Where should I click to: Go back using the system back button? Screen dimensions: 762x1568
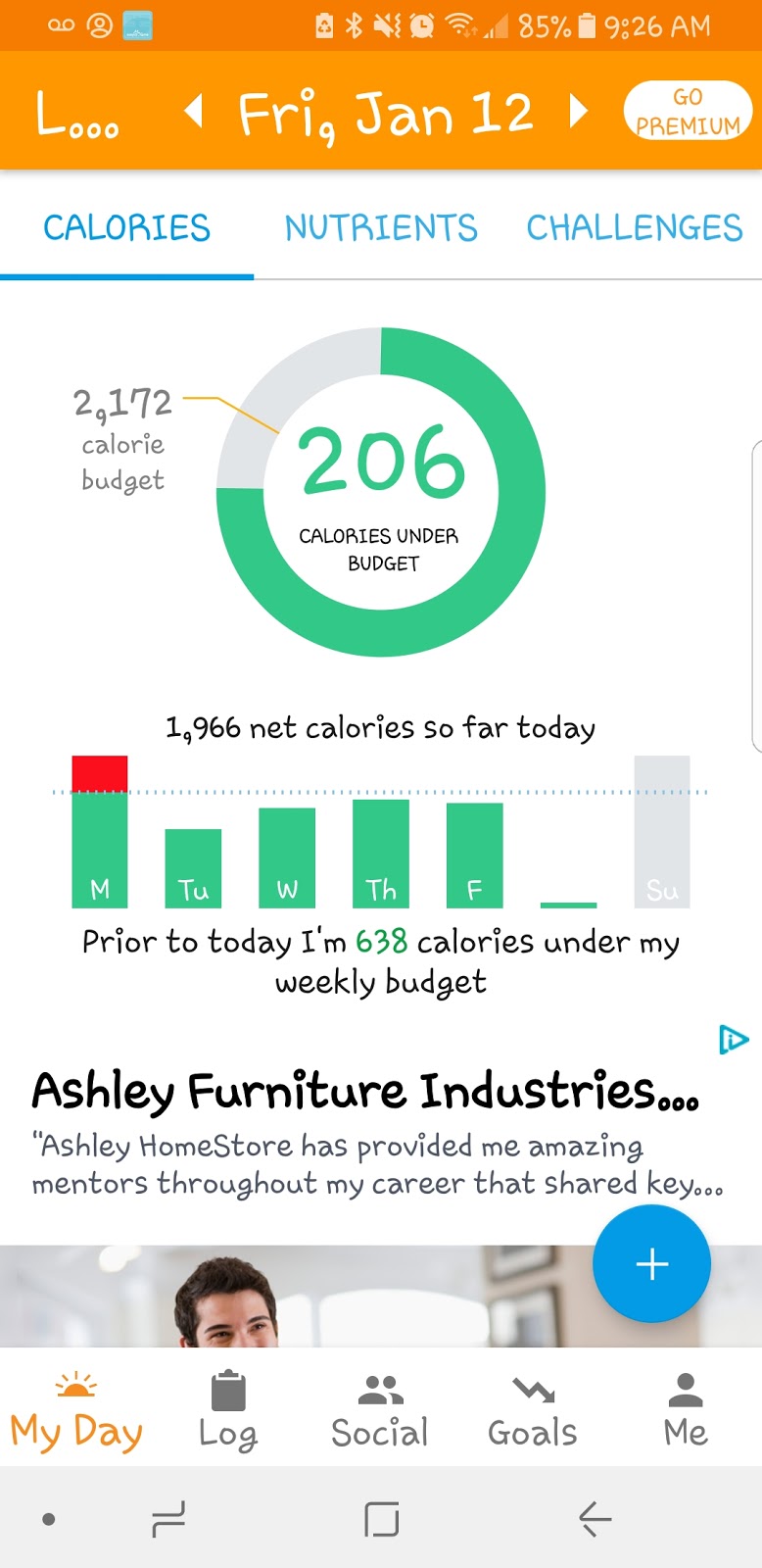(595, 1519)
